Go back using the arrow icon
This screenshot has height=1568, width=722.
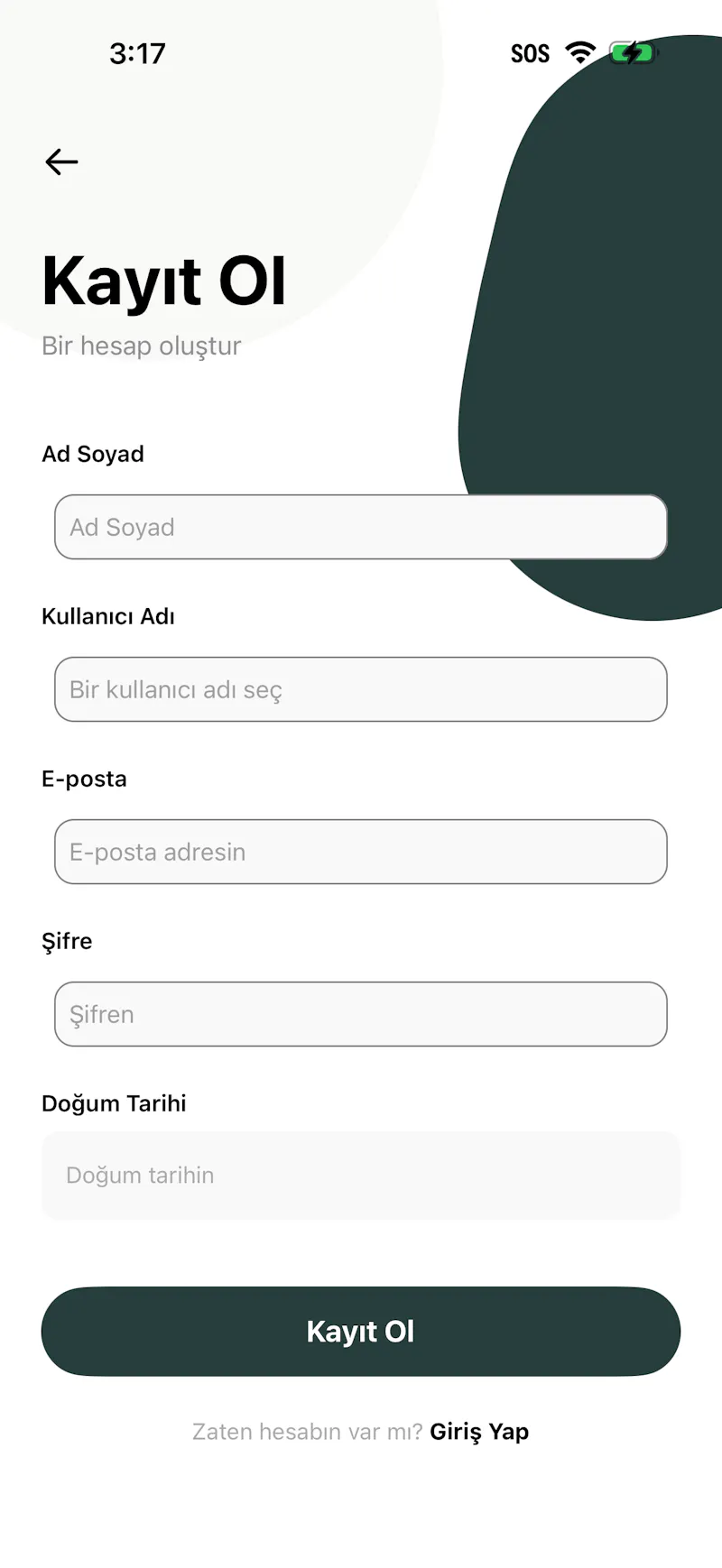tap(61, 161)
